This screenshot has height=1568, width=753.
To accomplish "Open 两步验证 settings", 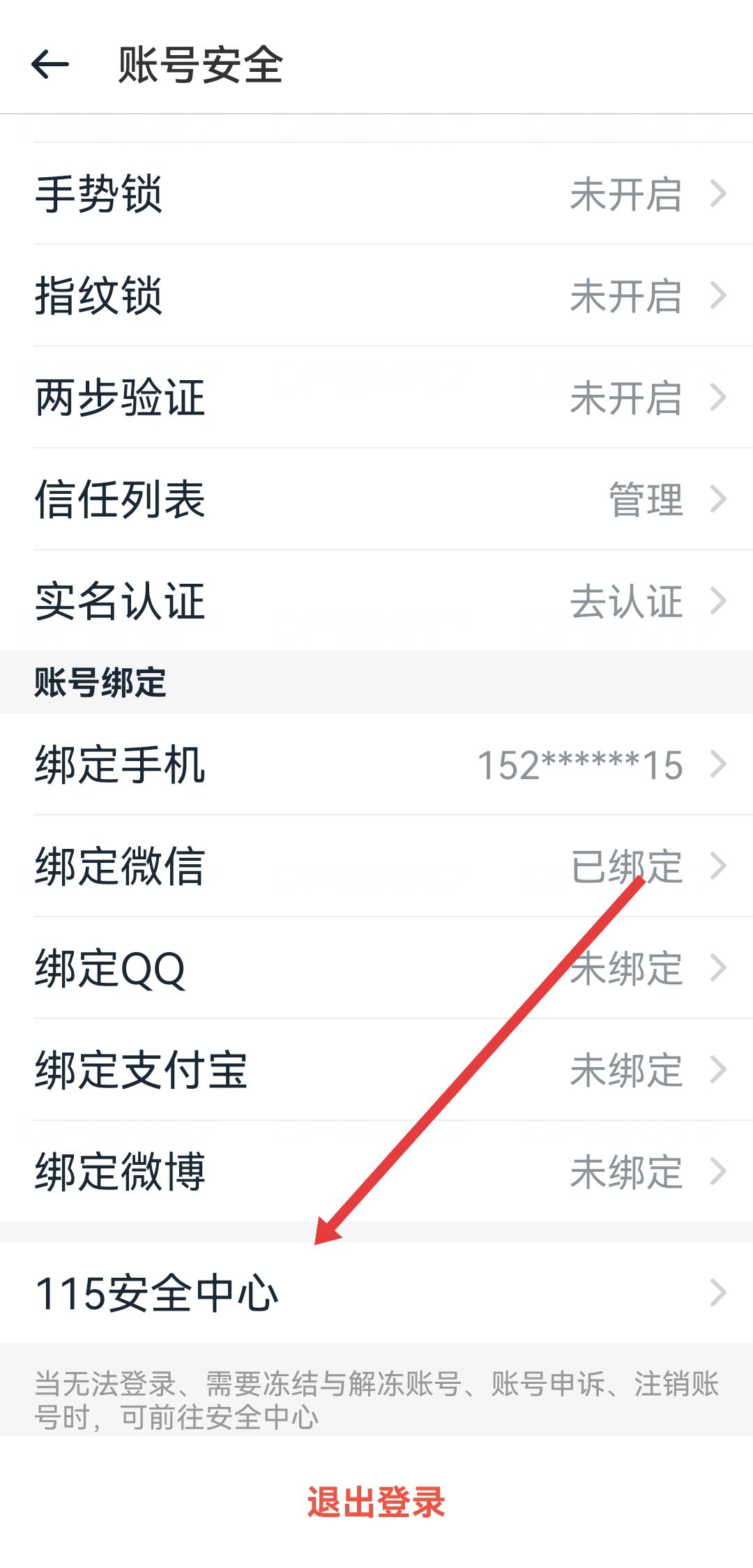I will [376, 398].
